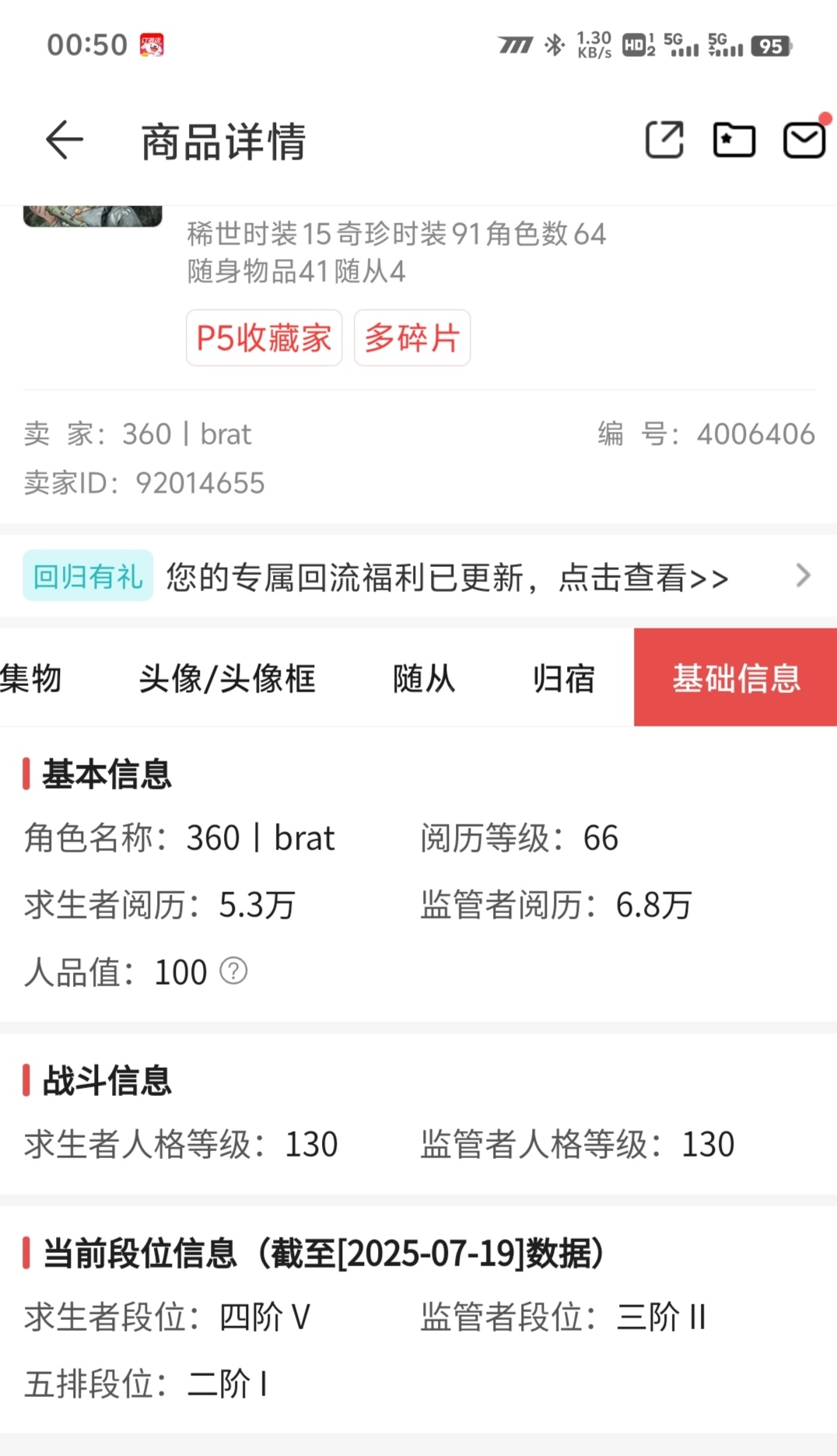Switch to the 归宿 tab

coord(564,678)
